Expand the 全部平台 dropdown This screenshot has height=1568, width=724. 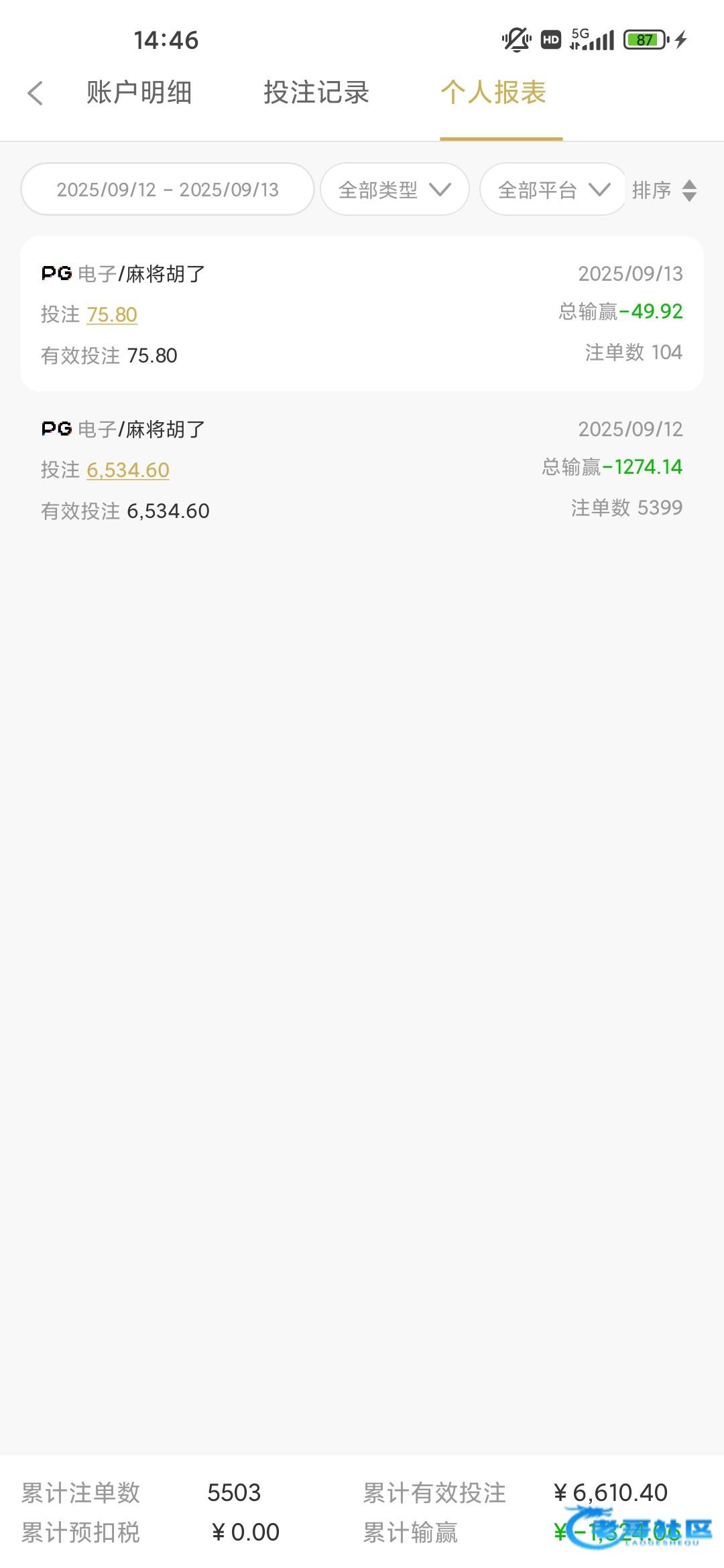pyautogui.click(x=553, y=190)
